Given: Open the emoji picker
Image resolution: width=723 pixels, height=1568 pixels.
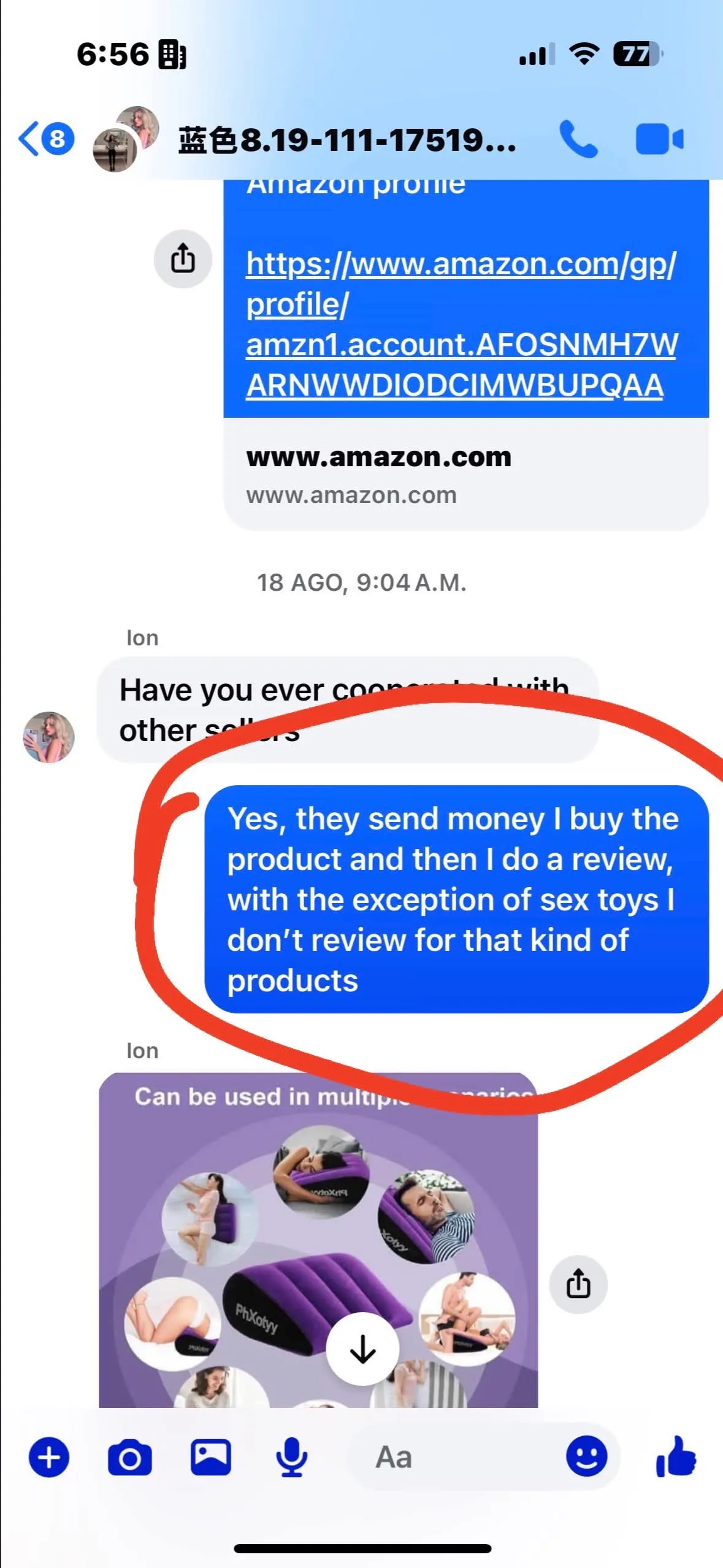Looking at the screenshot, I should [x=586, y=1457].
